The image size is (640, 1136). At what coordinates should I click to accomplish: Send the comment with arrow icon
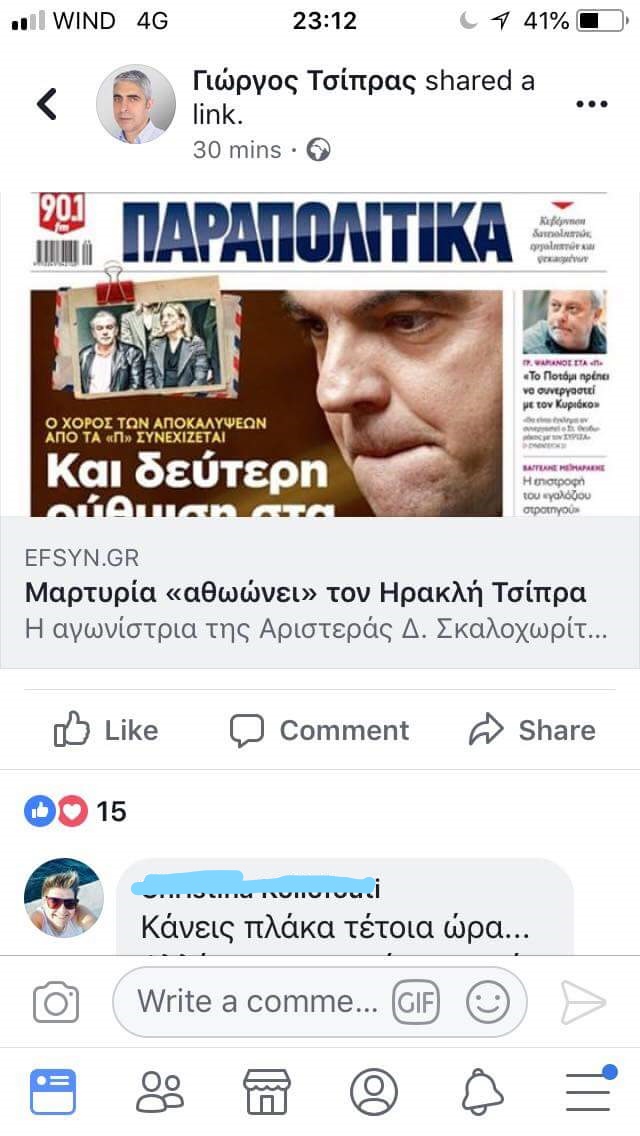tap(583, 1002)
